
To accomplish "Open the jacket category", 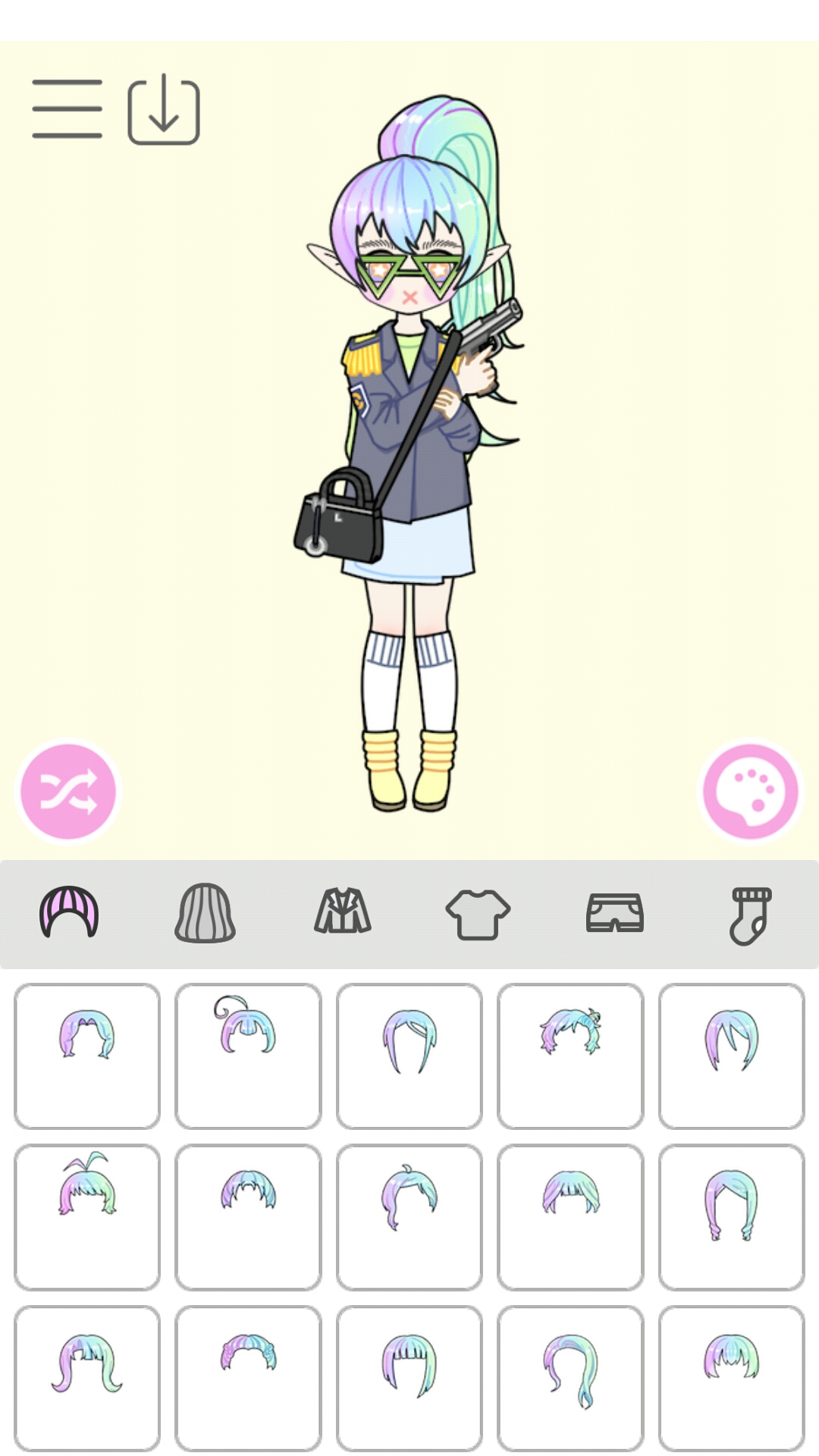I will click(x=342, y=913).
